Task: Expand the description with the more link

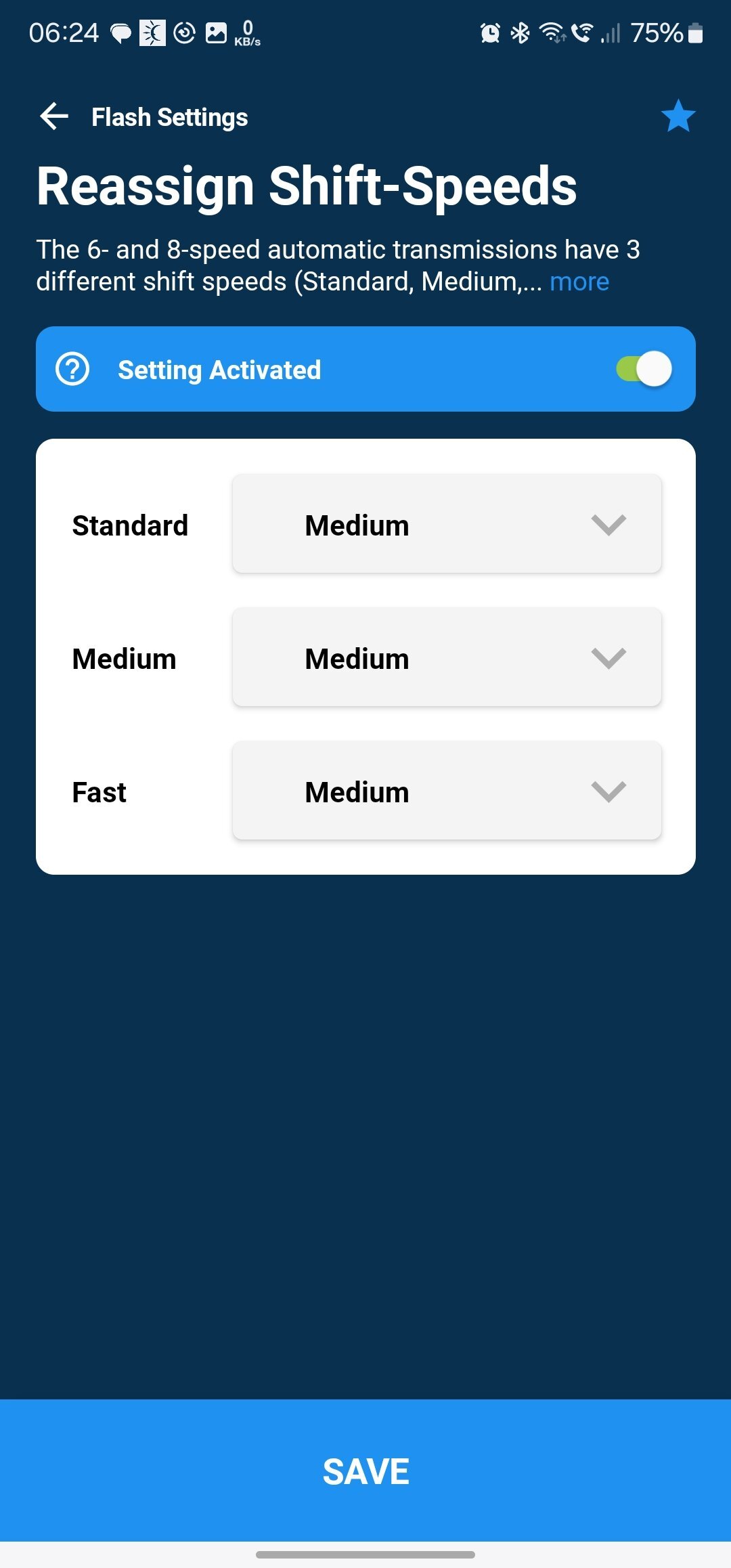Action: (579, 282)
